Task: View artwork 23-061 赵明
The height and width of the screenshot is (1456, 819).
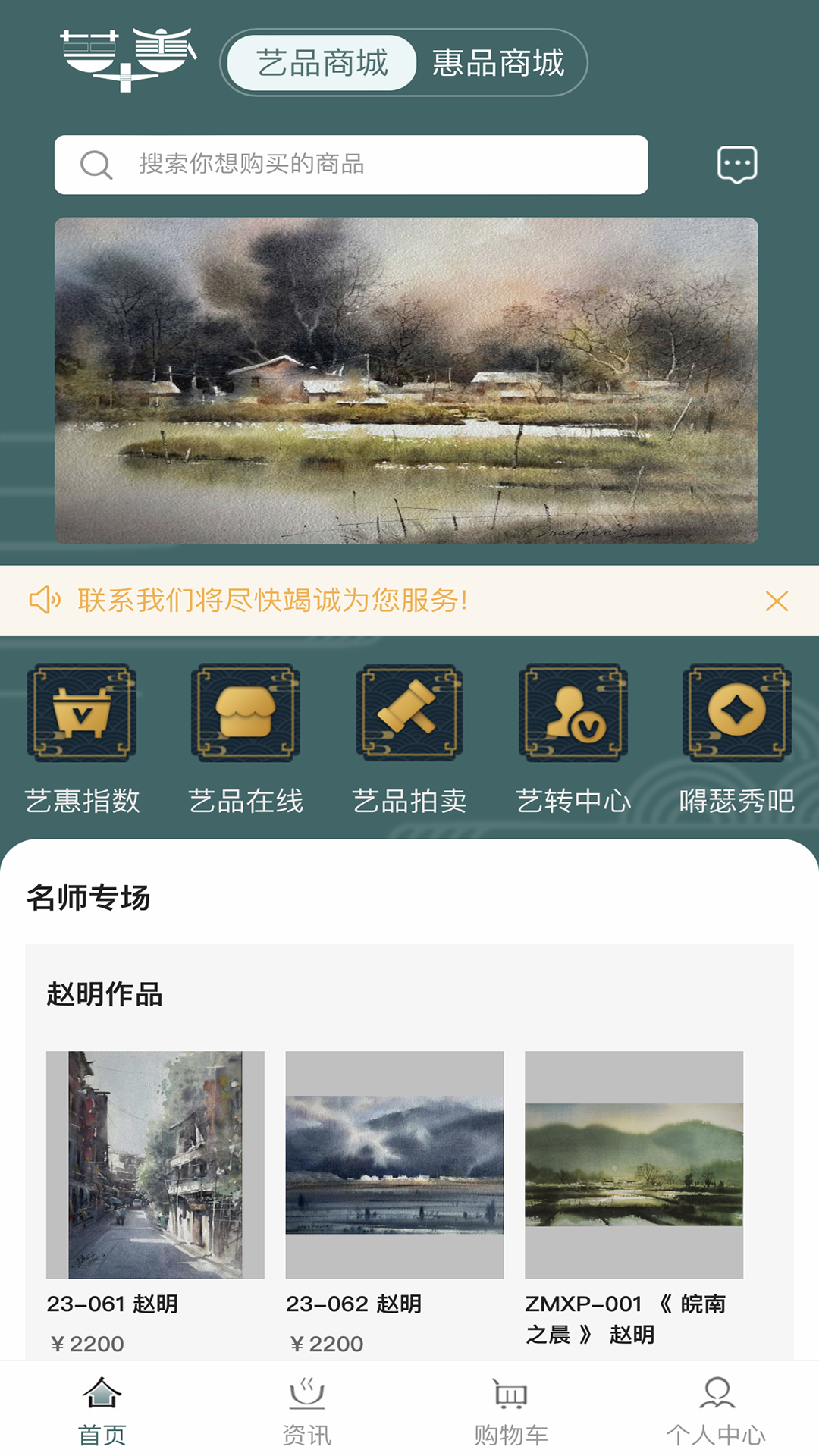Action: 155,1165
